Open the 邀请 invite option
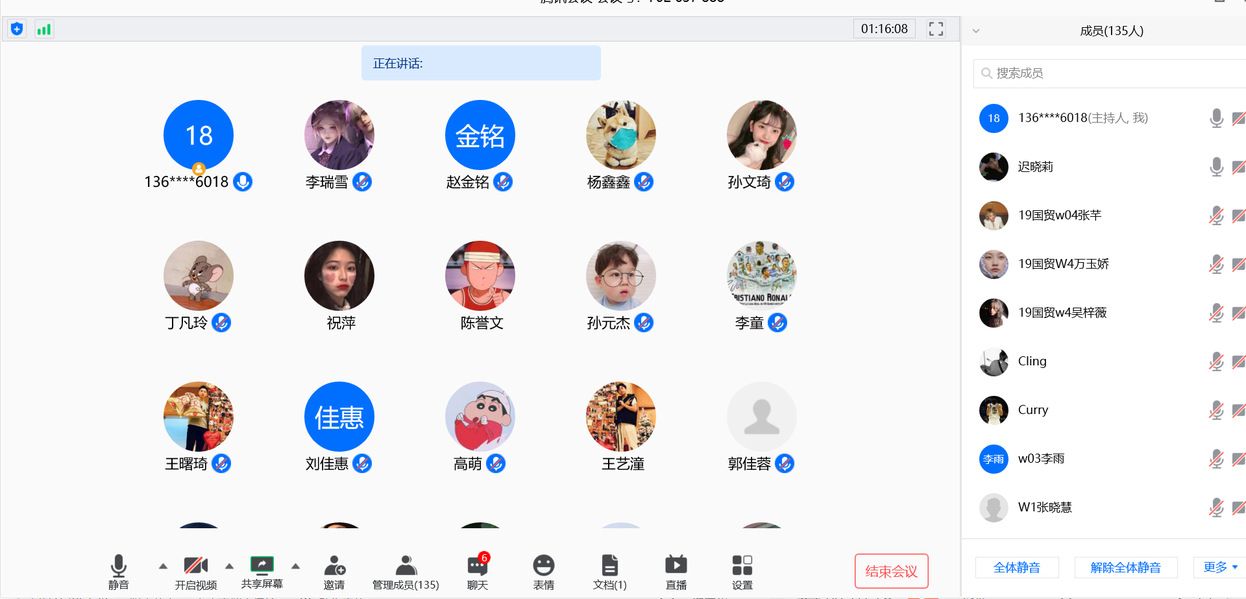 click(x=334, y=570)
